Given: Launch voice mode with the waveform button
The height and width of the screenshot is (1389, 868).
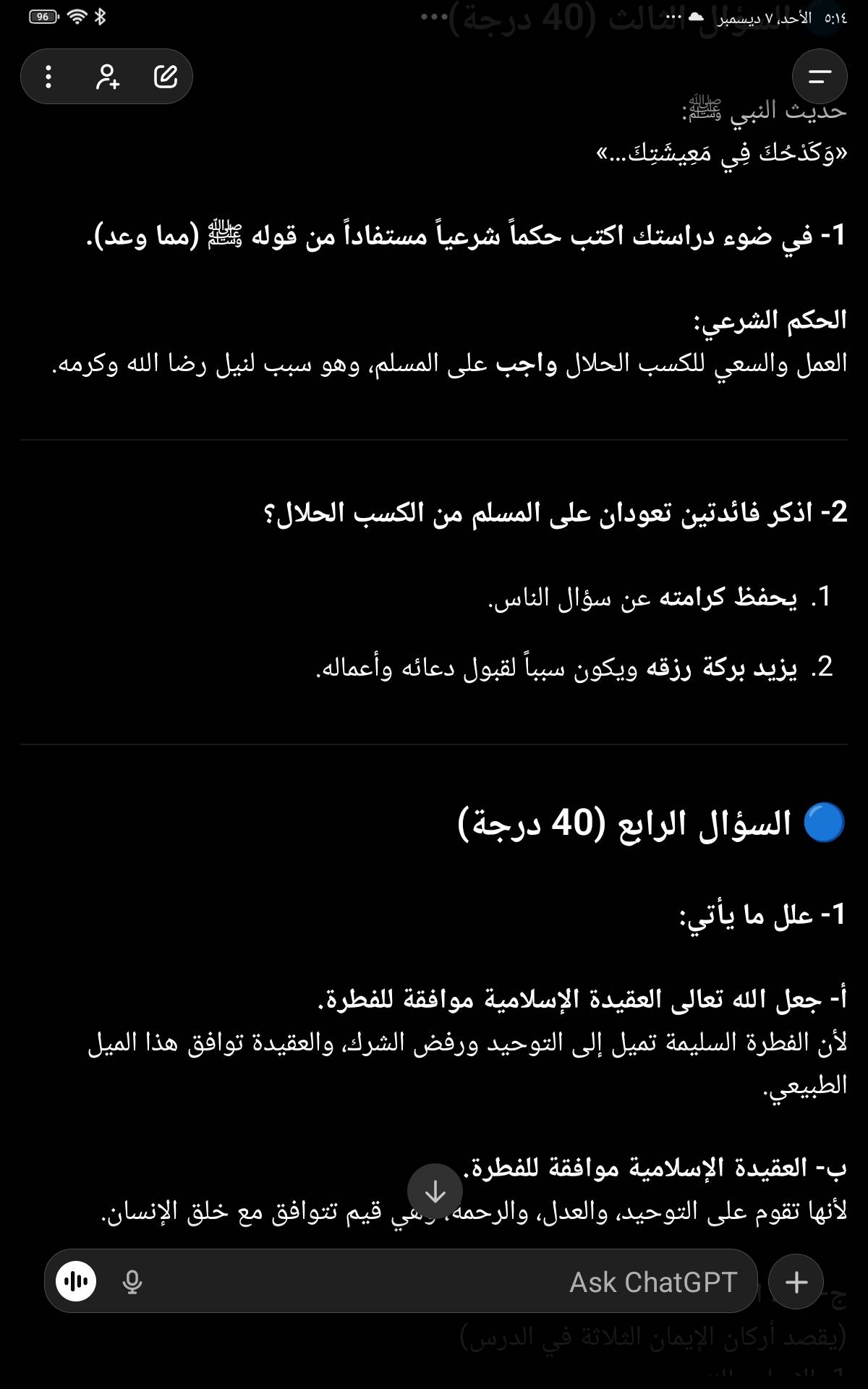Looking at the screenshot, I should [x=76, y=1282].
